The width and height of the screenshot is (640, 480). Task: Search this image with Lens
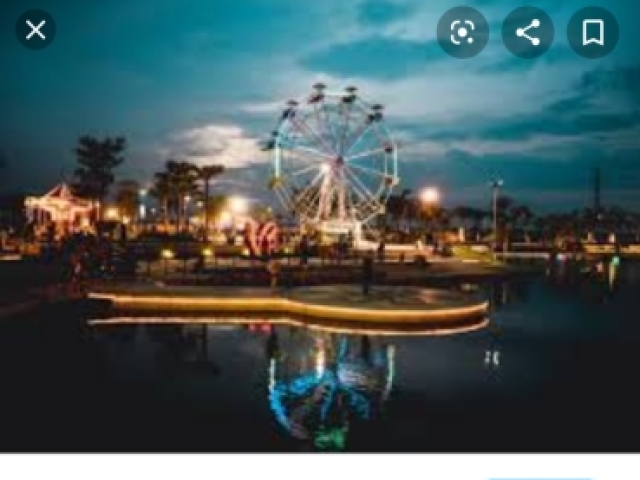pos(462,32)
